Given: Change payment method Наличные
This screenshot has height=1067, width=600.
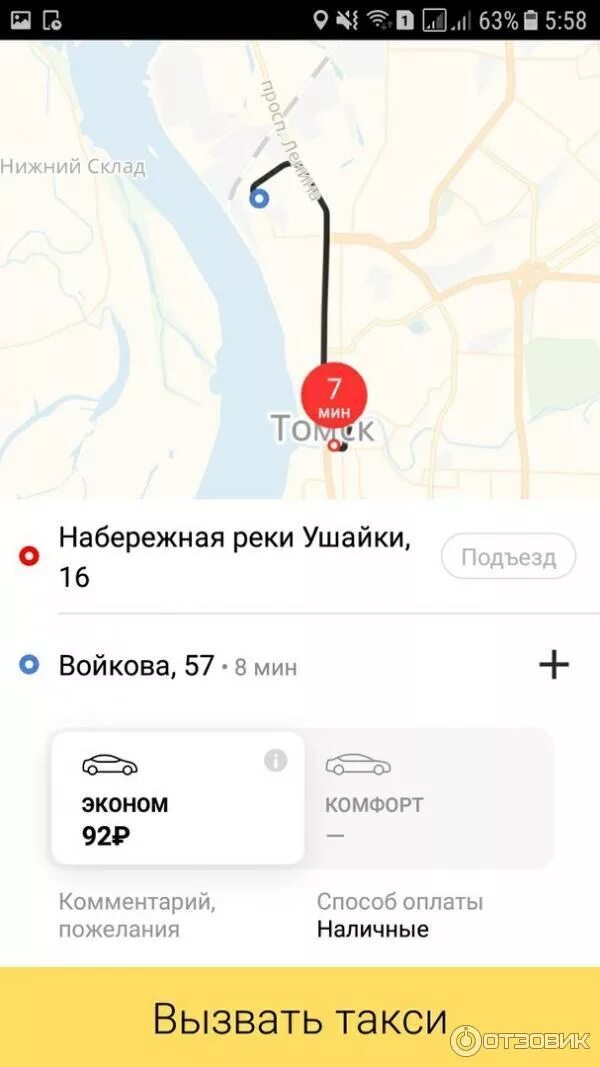Looking at the screenshot, I should (399, 915).
